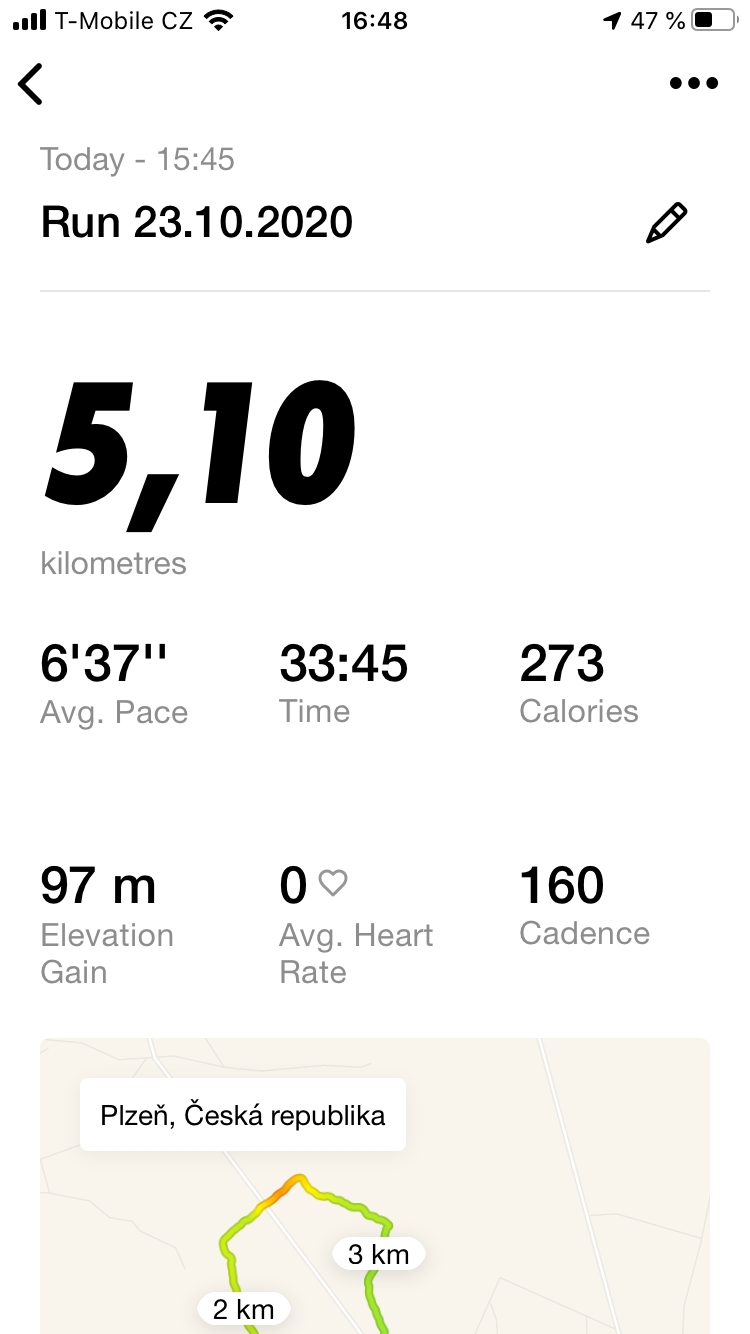Open the three-dot overflow menu
This screenshot has width=750, height=1334.
(694, 84)
